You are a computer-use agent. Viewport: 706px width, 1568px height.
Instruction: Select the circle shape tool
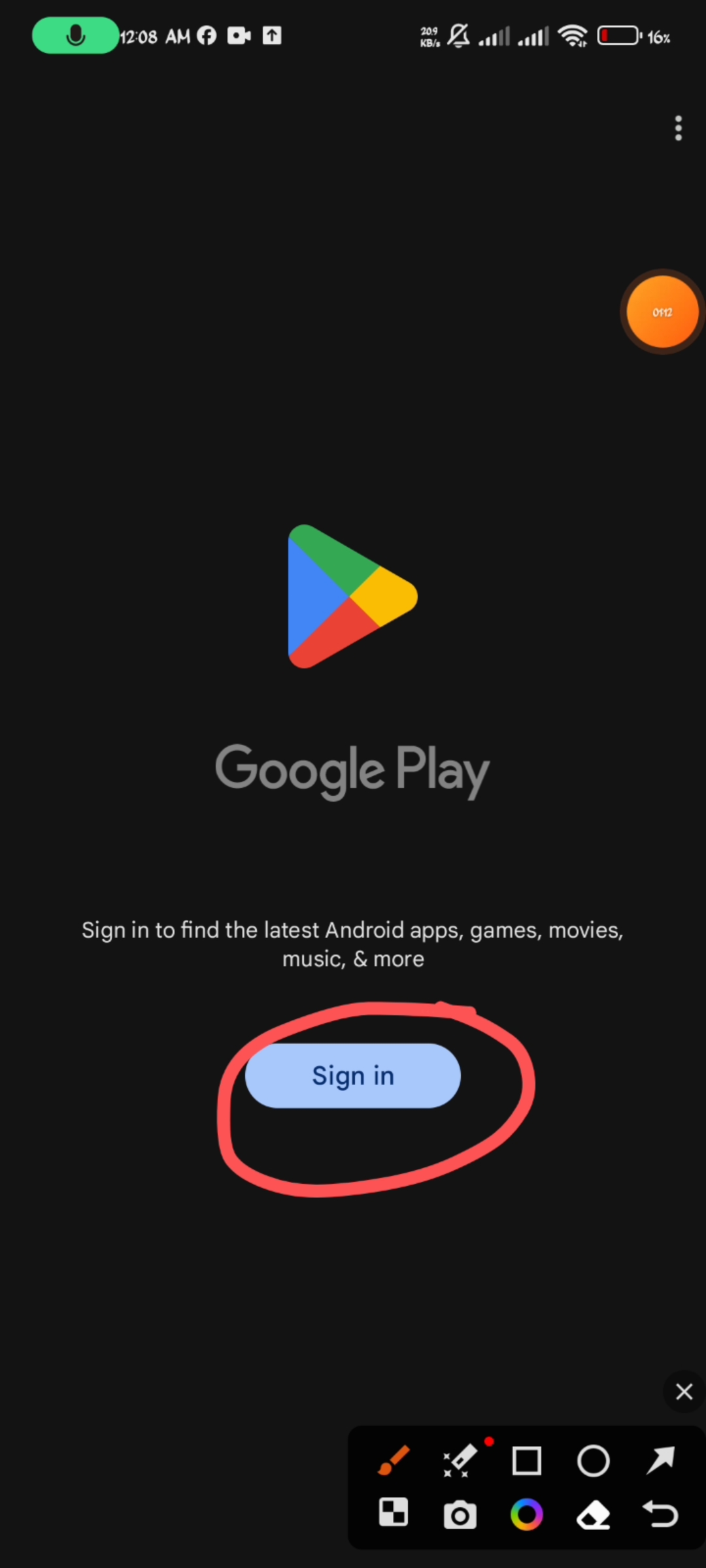click(x=593, y=1461)
